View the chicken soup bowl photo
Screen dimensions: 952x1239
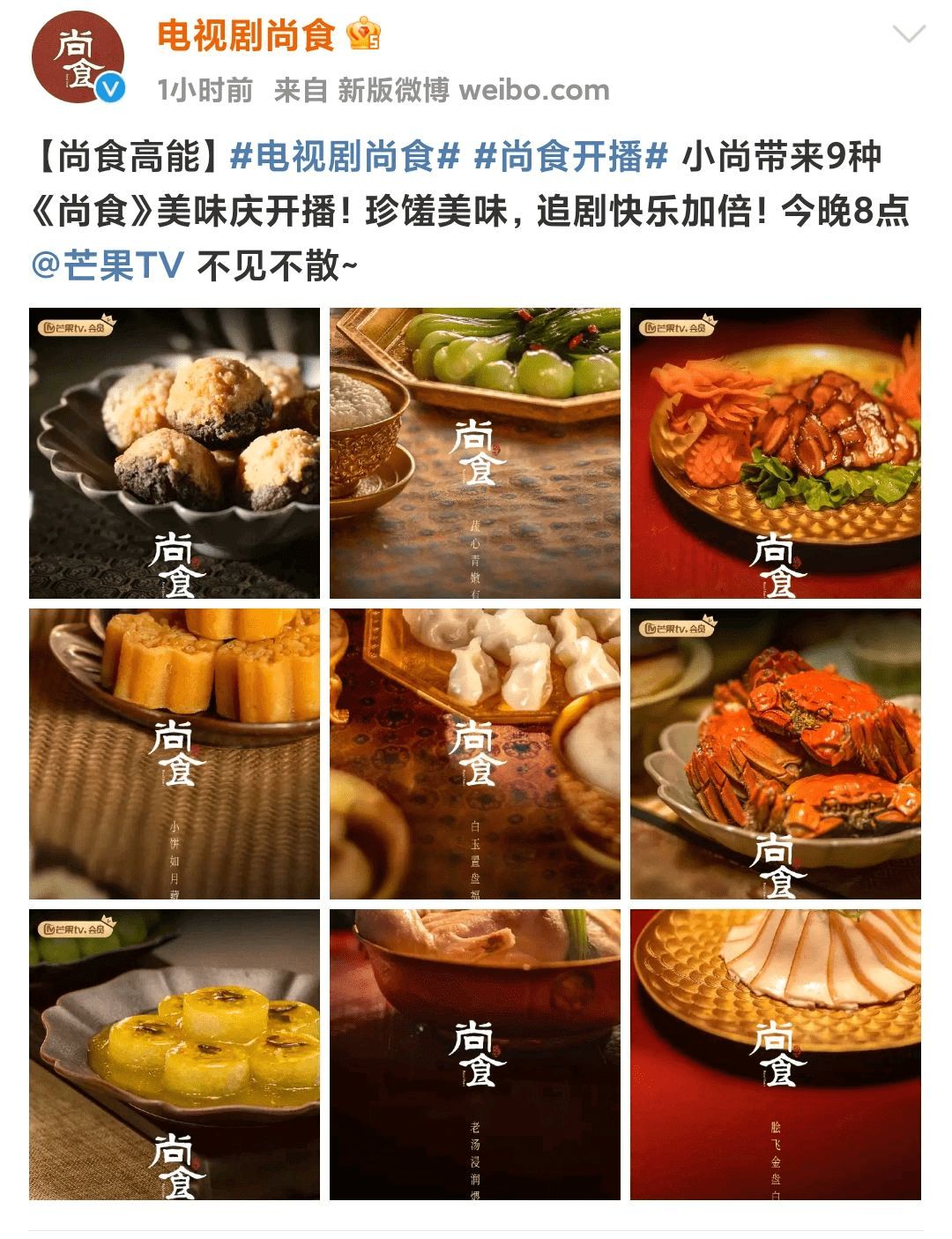point(475,1055)
